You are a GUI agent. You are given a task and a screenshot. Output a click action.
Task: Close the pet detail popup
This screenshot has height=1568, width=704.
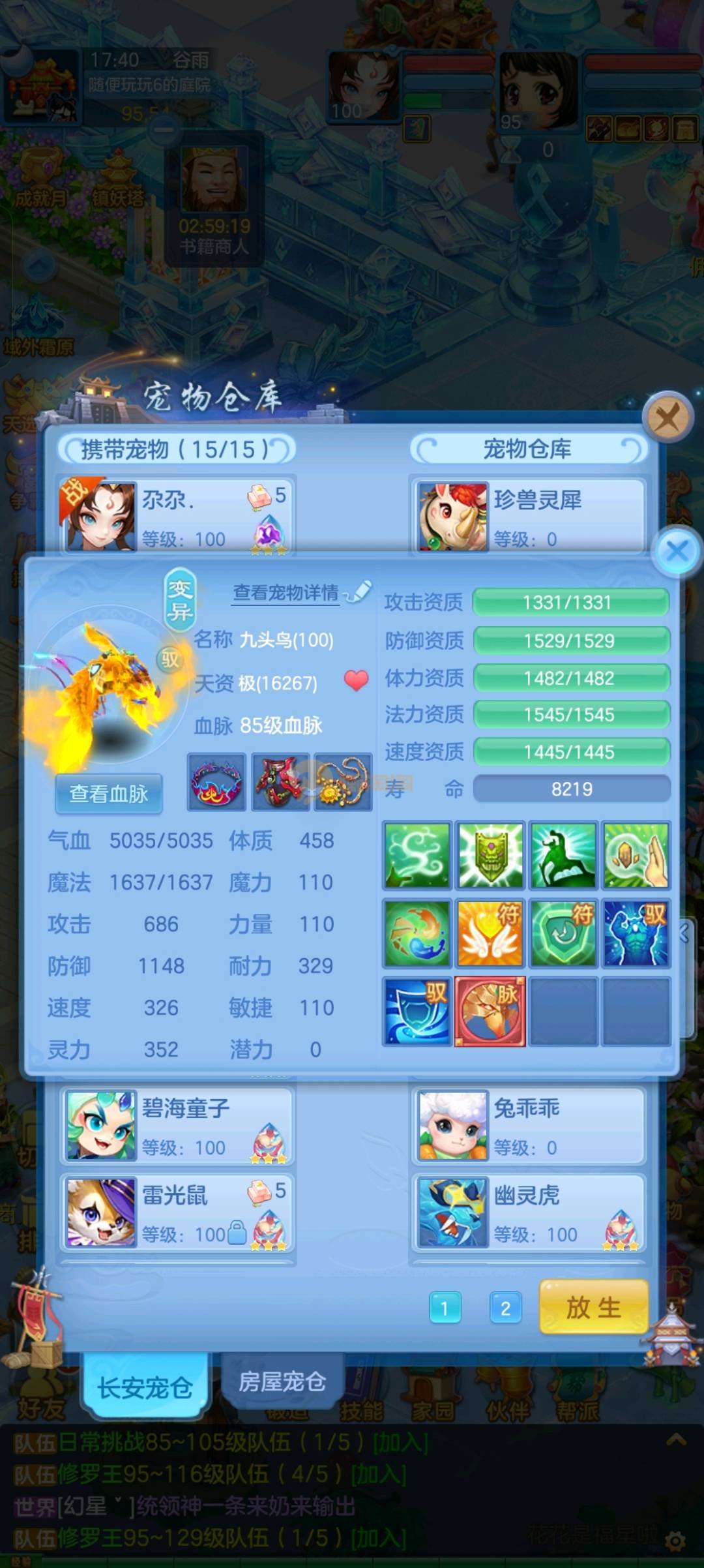click(x=677, y=551)
